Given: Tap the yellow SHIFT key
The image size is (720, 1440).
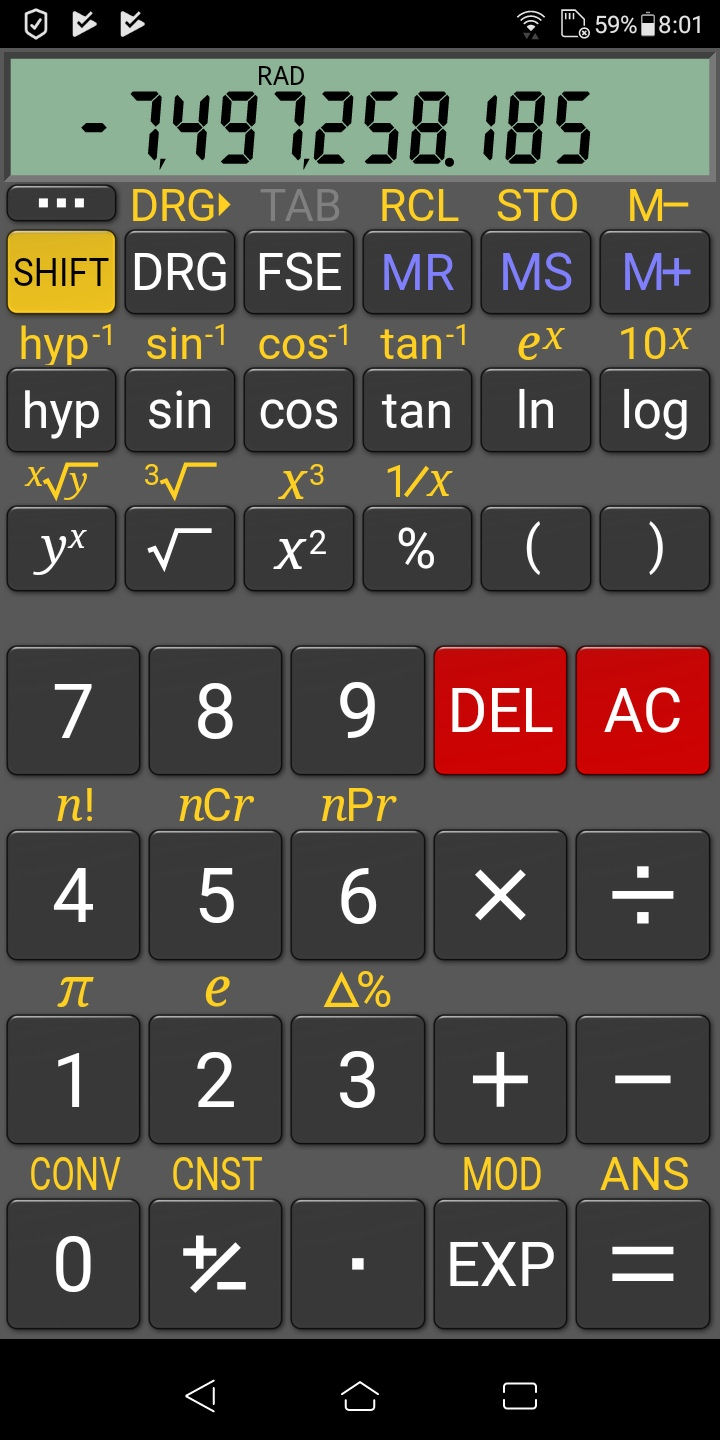Looking at the screenshot, I should (61, 272).
